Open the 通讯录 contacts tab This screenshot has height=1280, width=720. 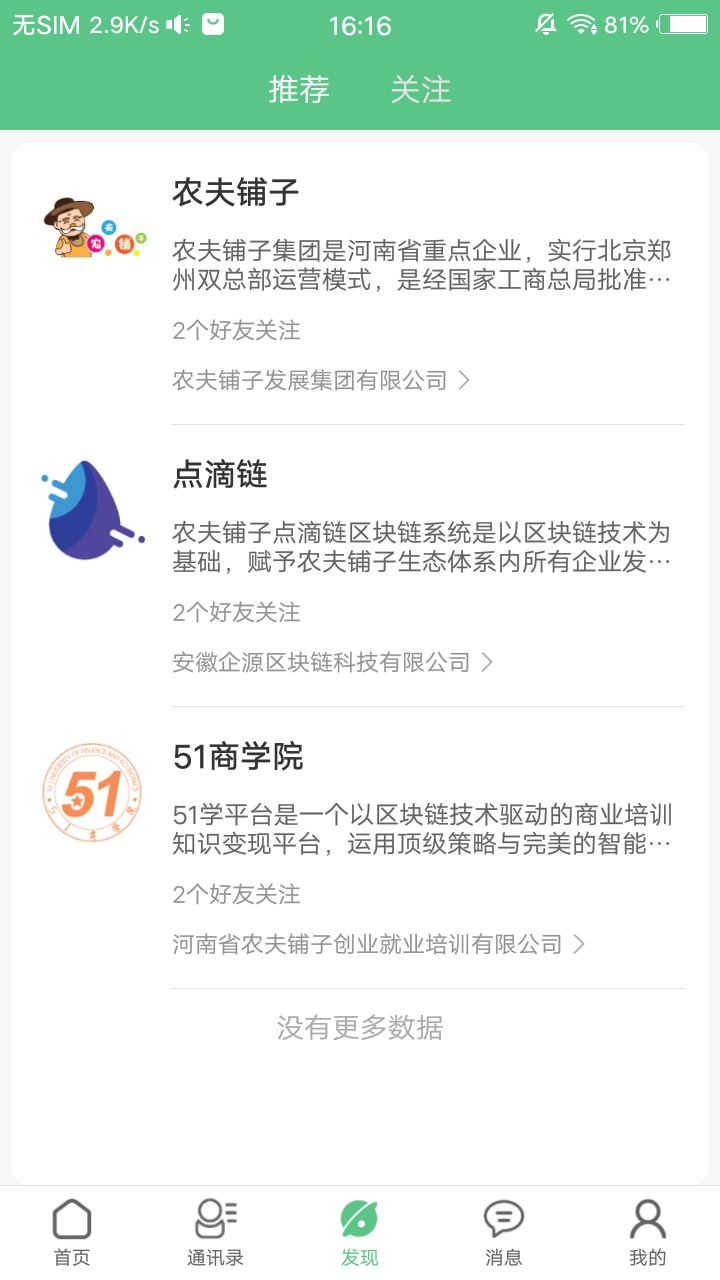[x=216, y=1233]
